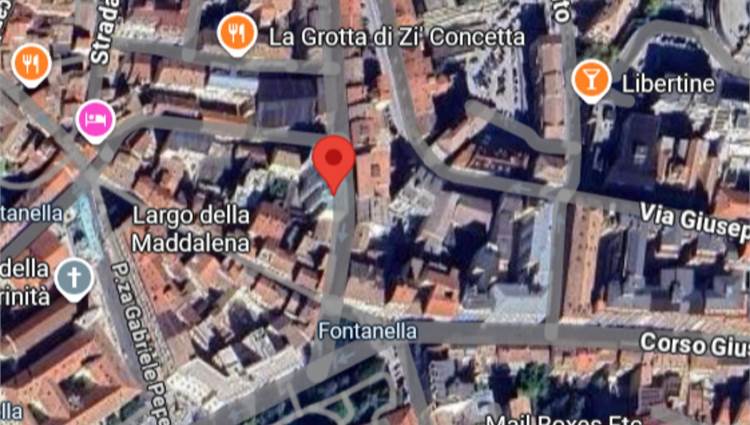Select the red dropped location pin
Viewport: 750px width, 425px height.
coord(333,162)
